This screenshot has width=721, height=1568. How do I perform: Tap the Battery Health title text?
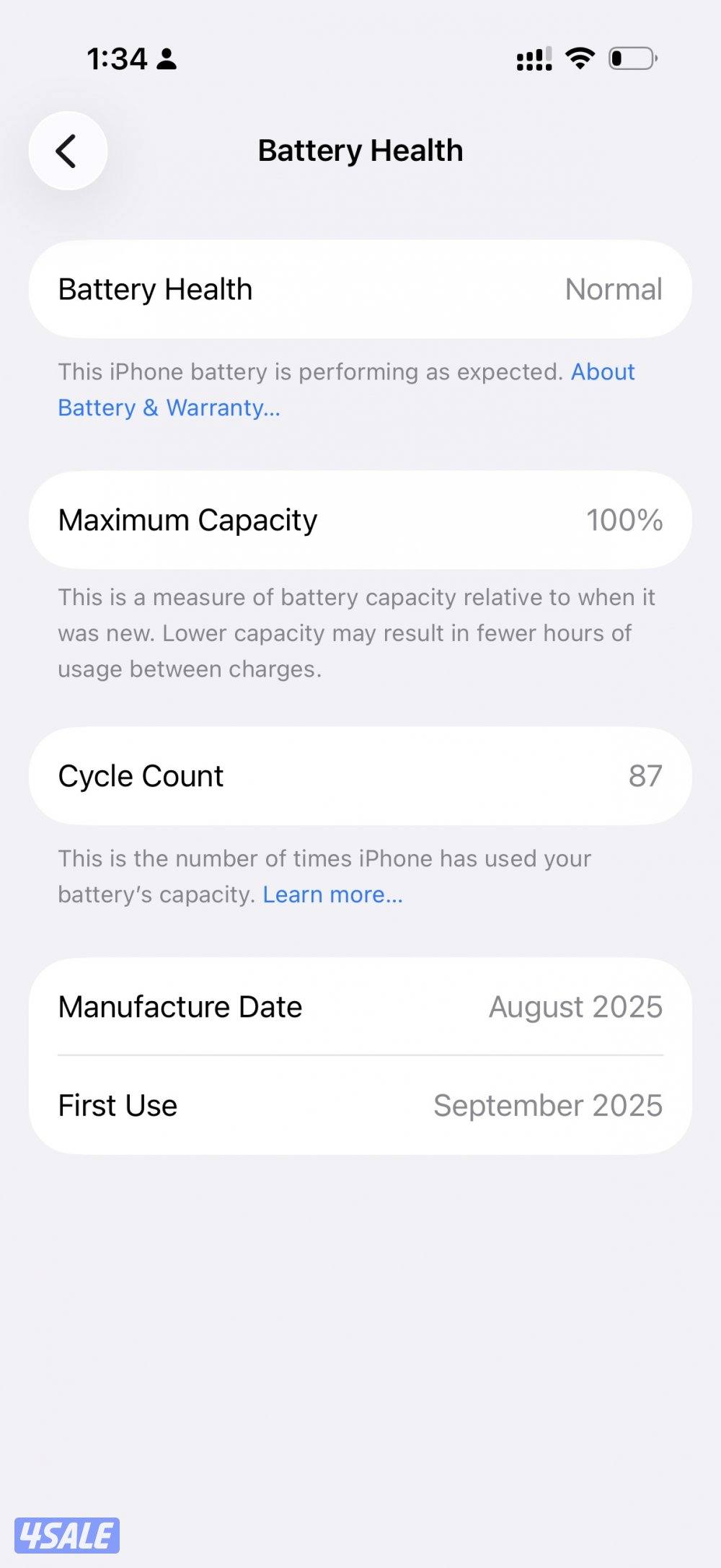(360, 150)
